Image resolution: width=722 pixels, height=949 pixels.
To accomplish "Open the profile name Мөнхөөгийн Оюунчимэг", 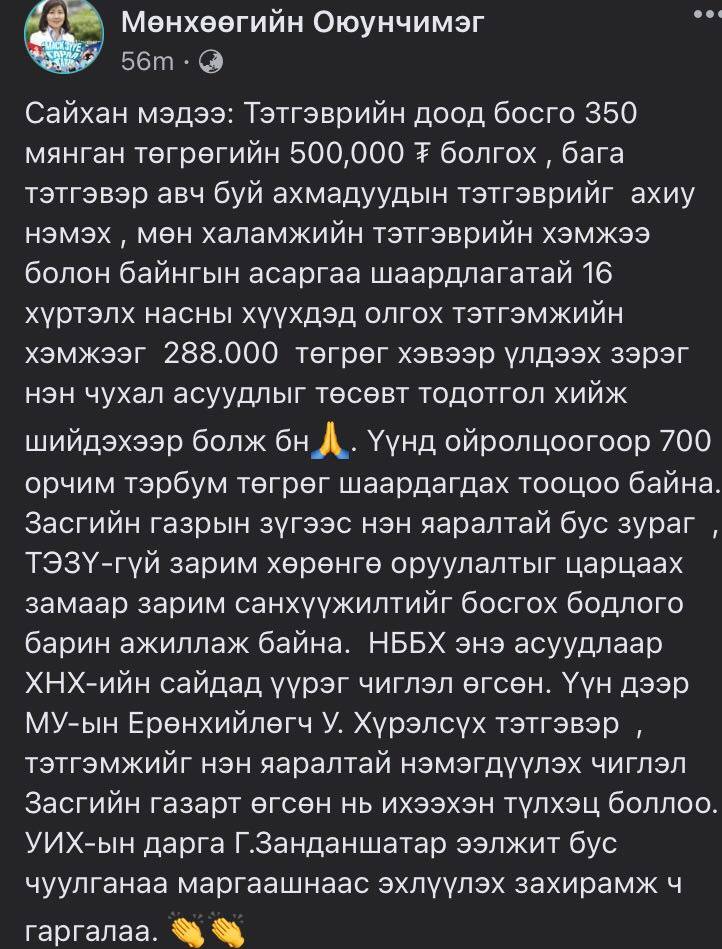I will [303, 24].
